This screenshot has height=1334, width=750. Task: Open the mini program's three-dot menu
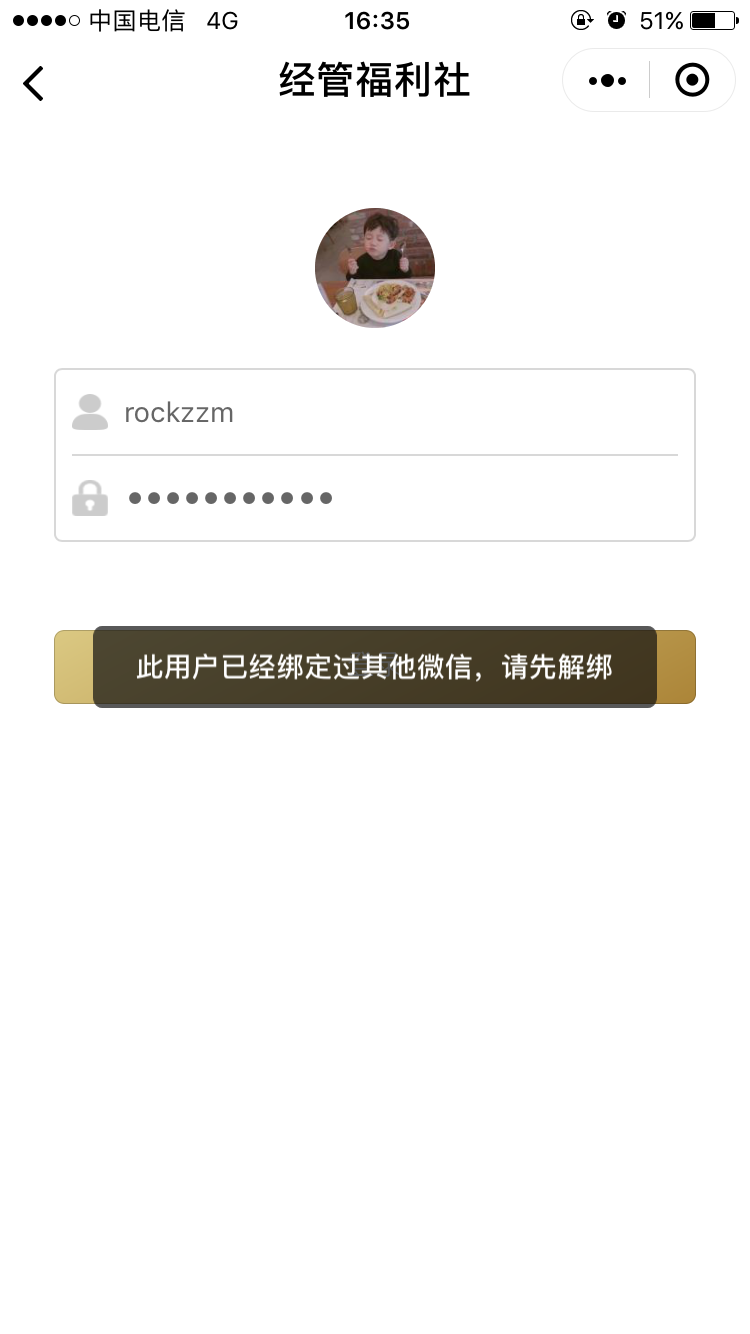point(607,81)
